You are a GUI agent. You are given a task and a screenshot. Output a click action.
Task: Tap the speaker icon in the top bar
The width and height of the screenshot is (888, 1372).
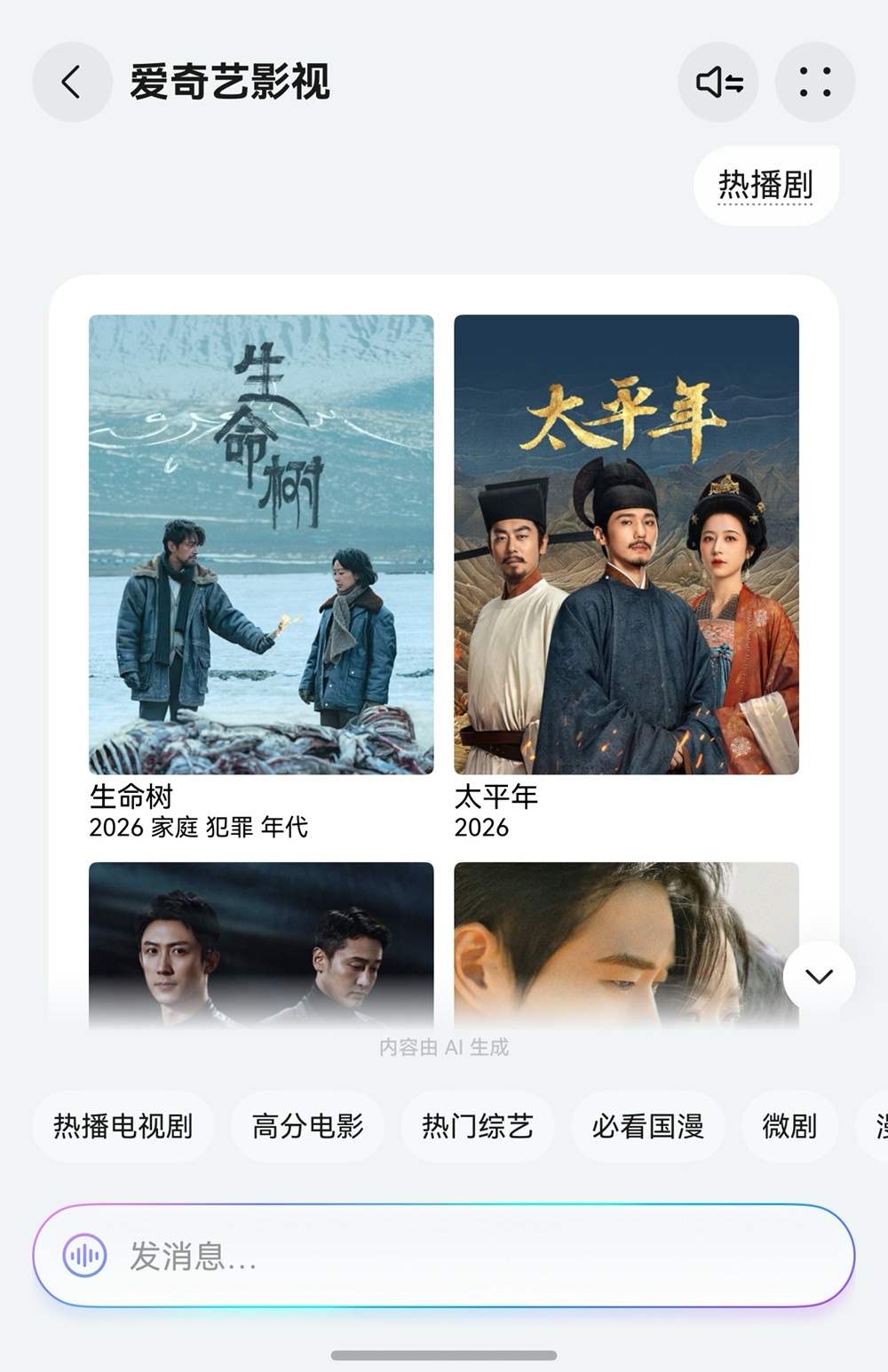pyautogui.click(x=718, y=82)
